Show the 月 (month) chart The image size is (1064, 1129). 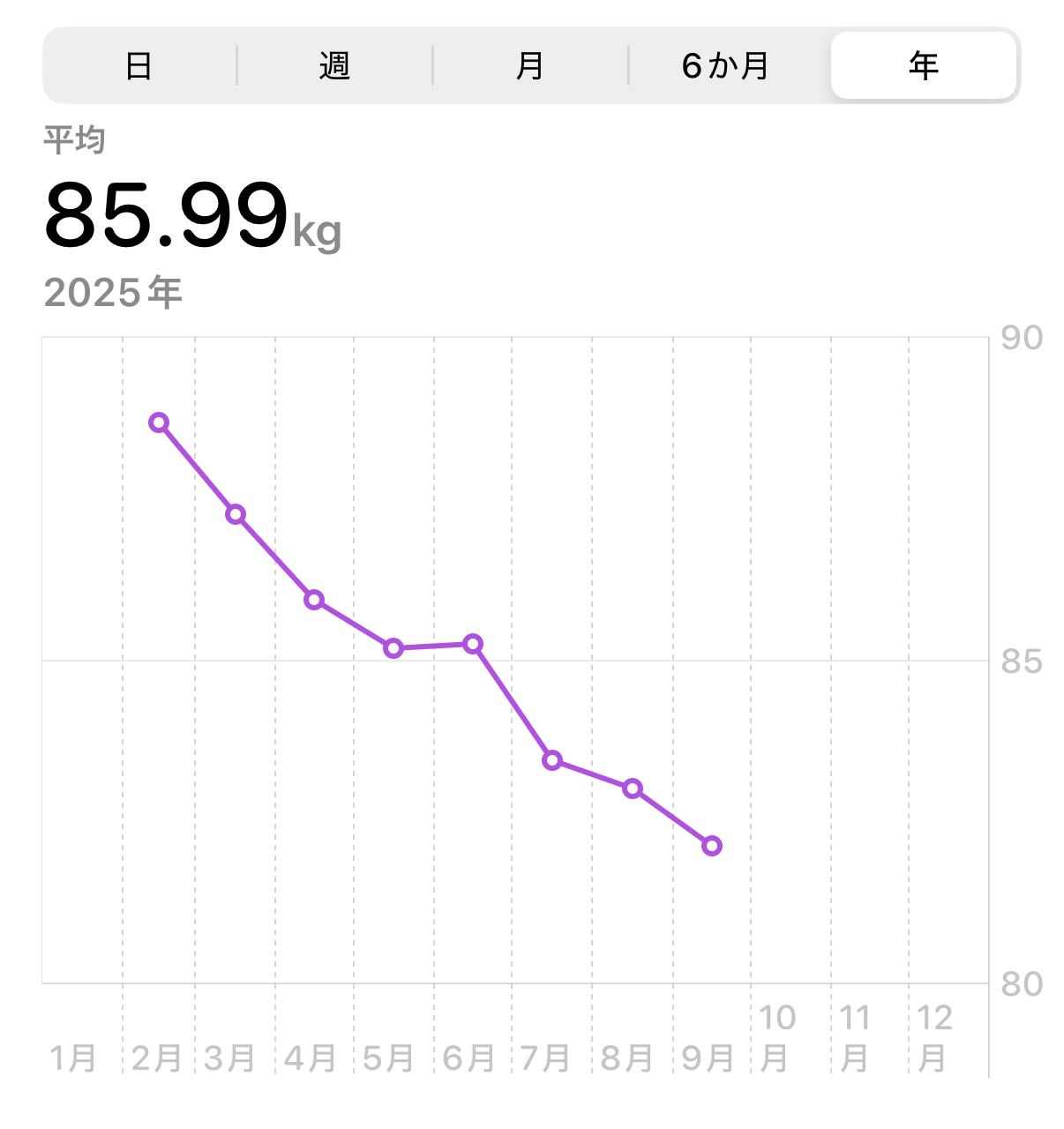pyautogui.click(x=529, y=66)
